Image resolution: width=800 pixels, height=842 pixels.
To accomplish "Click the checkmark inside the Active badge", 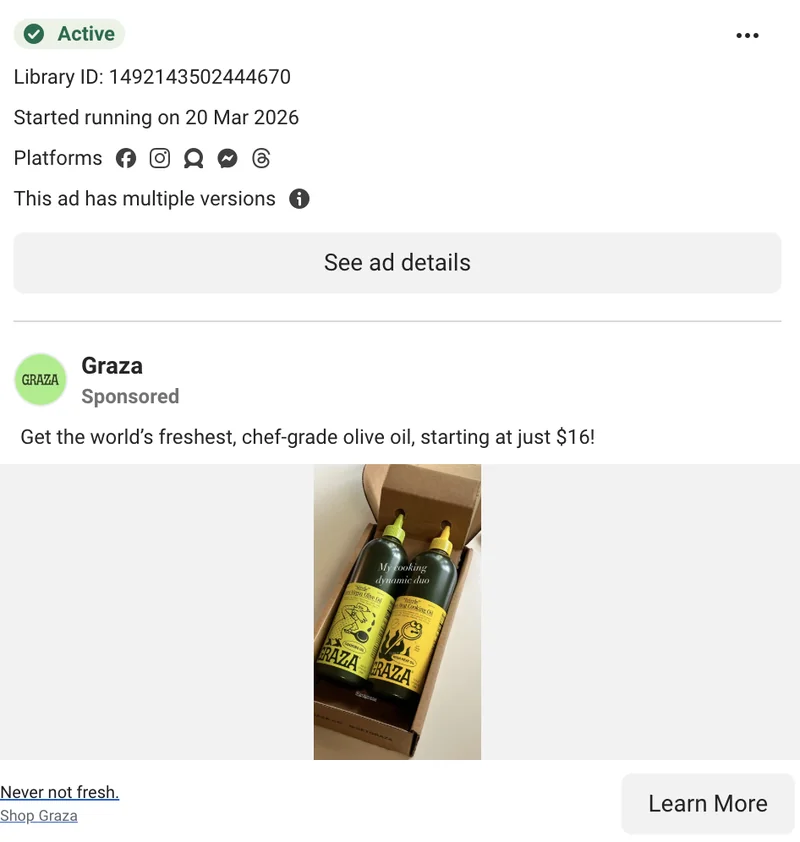I will pyautogui.click(x=36, y=33).
